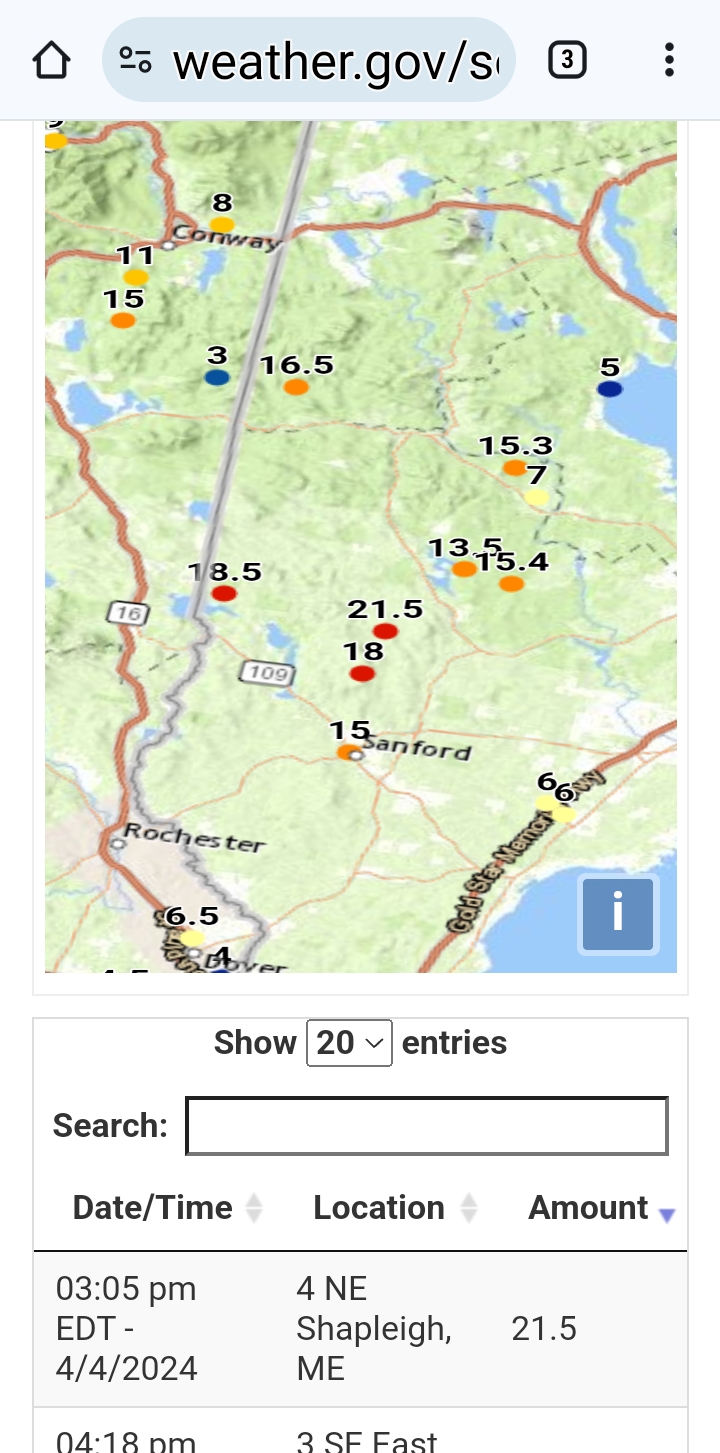Focus the table Search field
The image size is (720, 1453).
427,1126
